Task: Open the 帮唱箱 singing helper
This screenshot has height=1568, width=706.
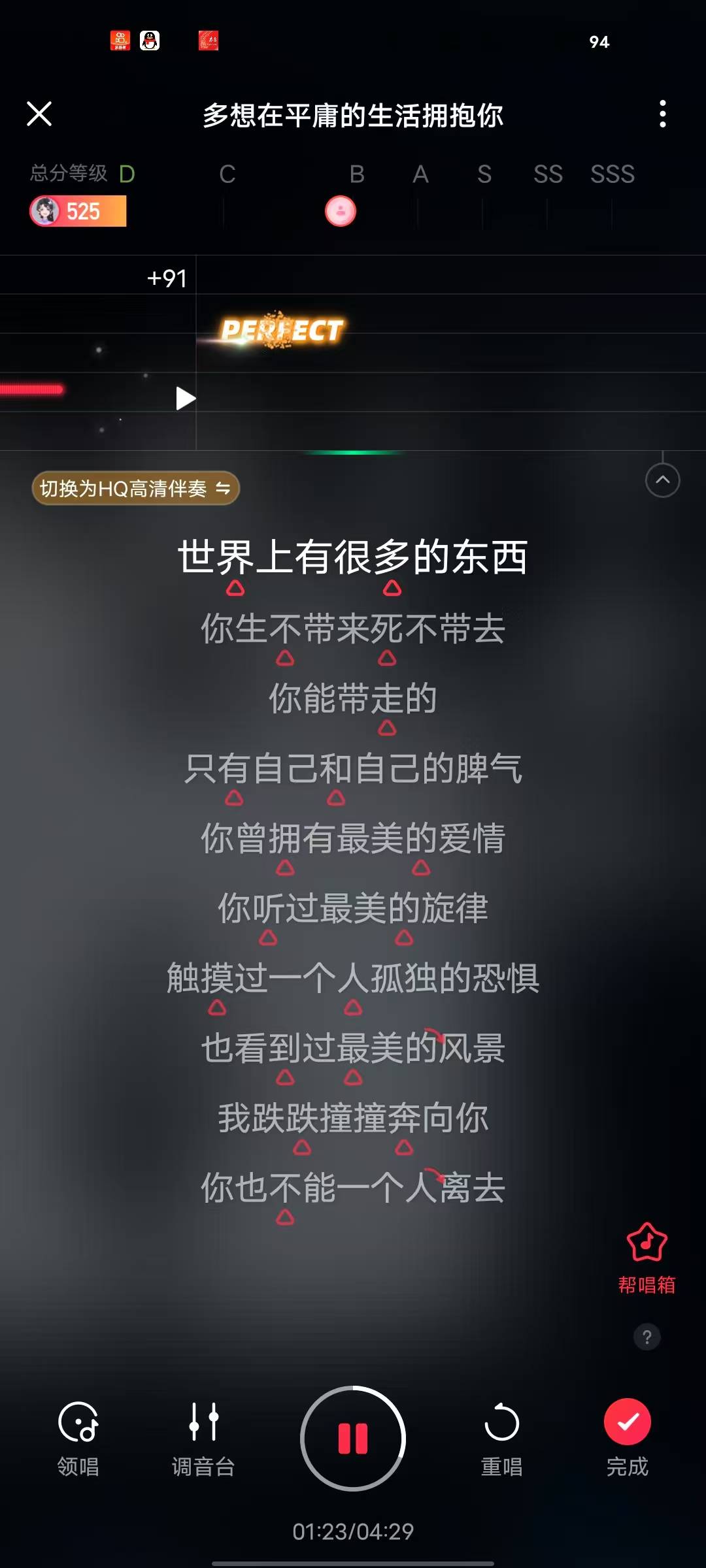Action: click(647, 1258)
